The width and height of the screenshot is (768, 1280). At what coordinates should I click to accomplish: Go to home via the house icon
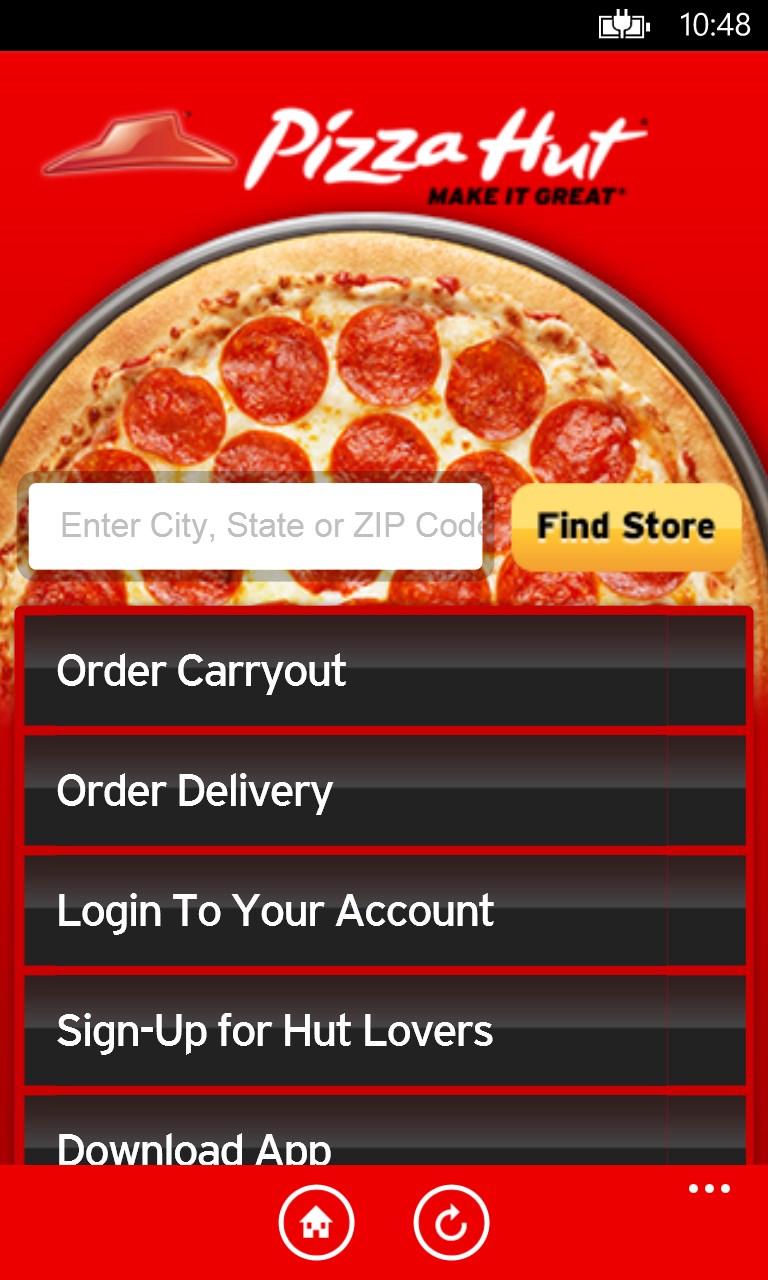[x=316, y=1222]
